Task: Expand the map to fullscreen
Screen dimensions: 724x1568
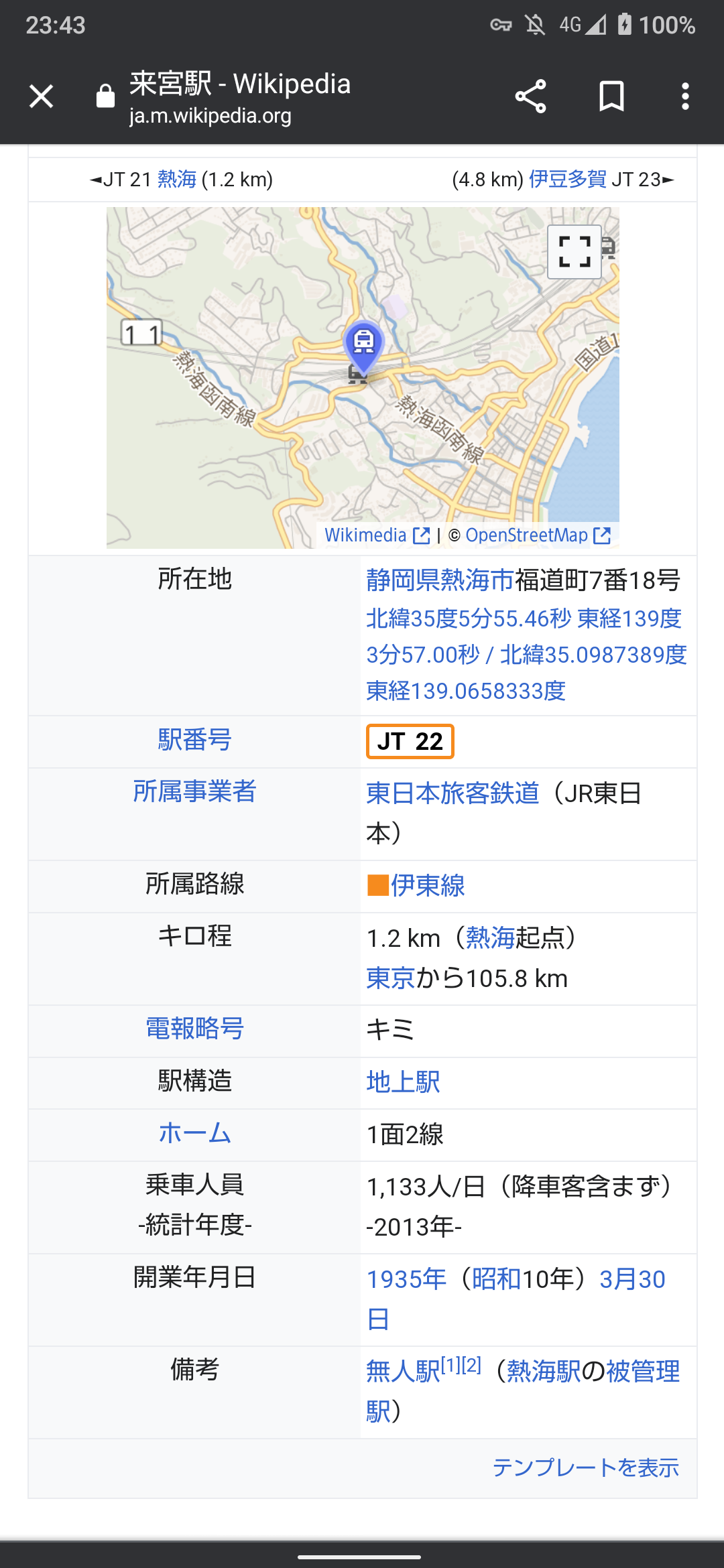Action: tap(575, 252)
